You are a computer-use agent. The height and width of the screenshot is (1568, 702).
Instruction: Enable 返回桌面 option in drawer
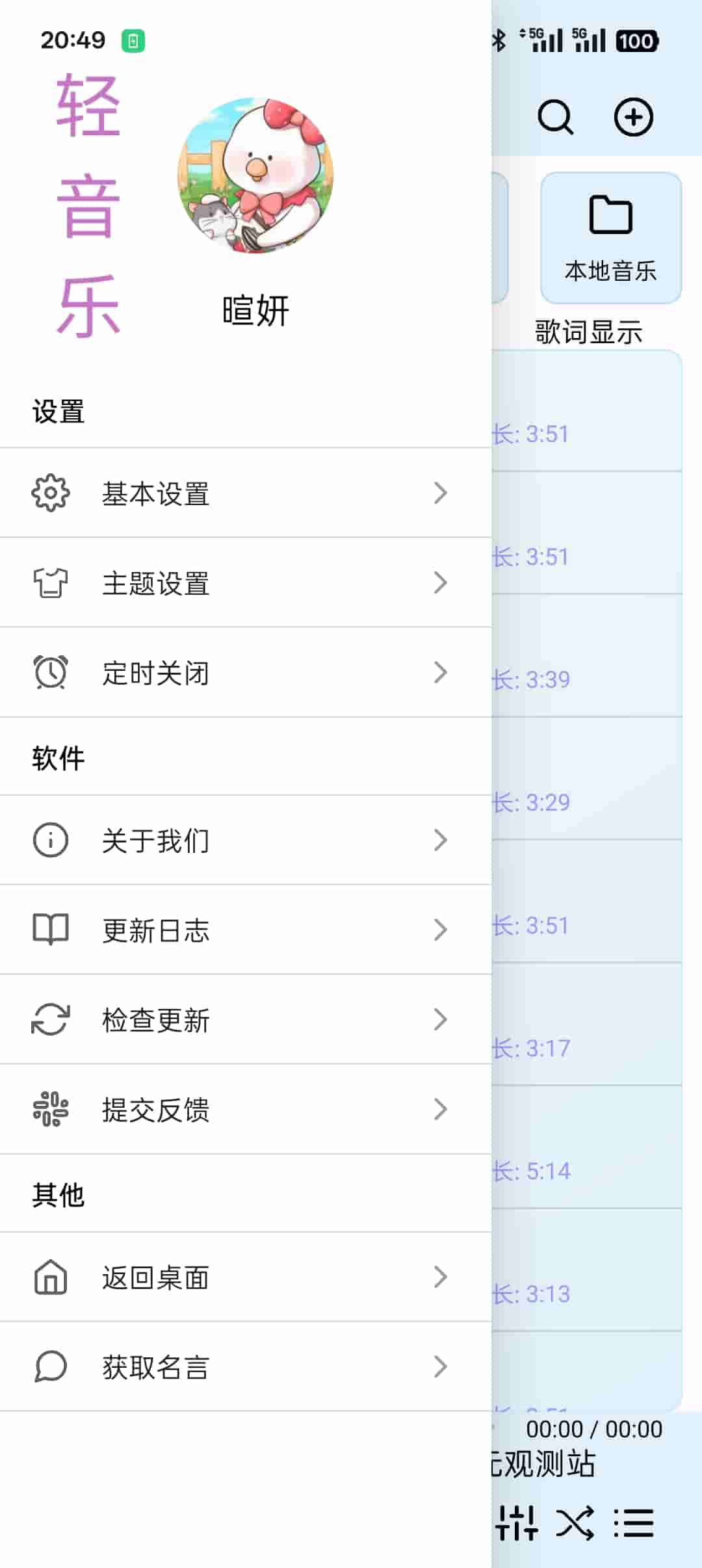click(x=155, y=1278)
